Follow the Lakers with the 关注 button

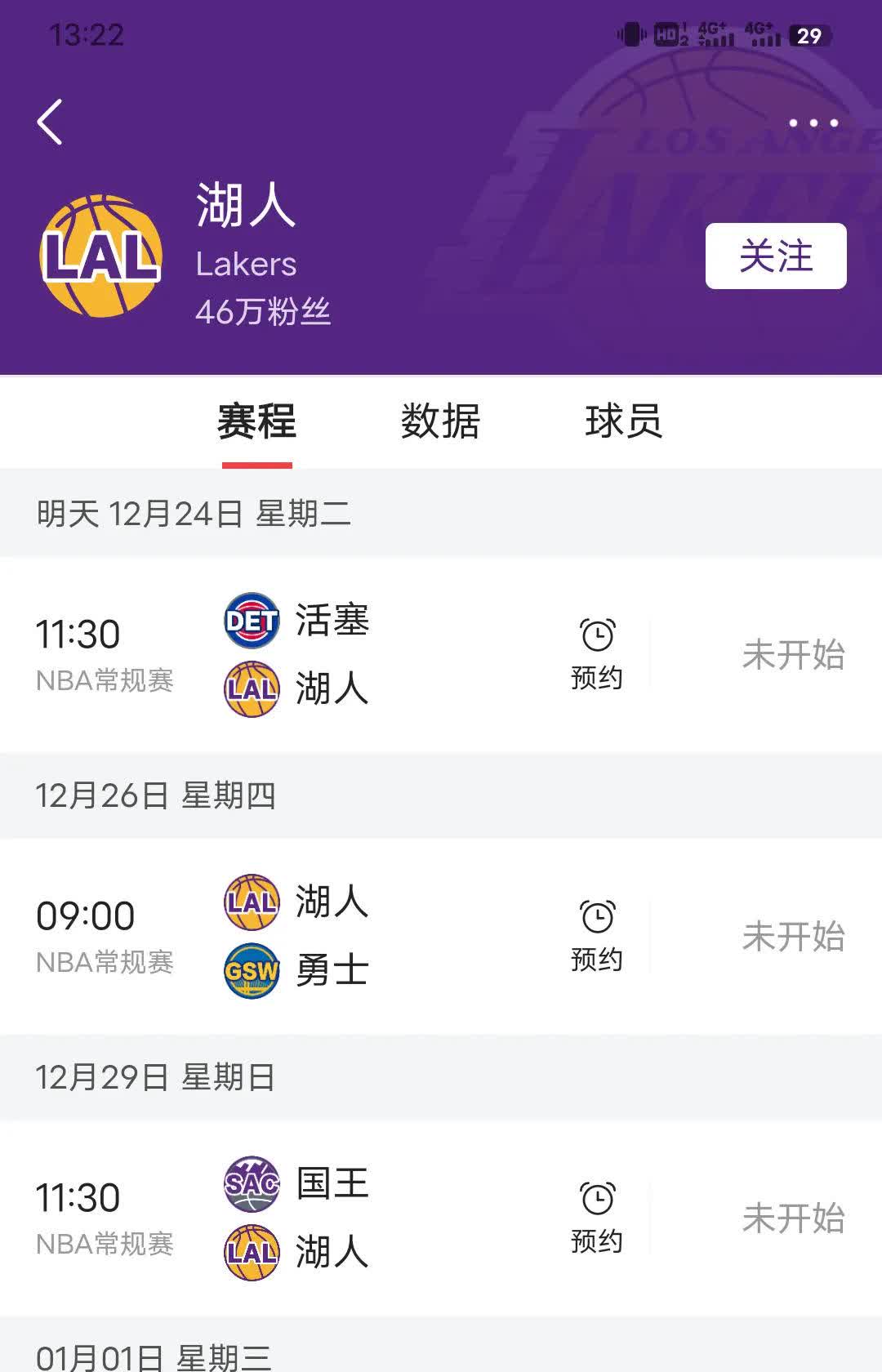coord(775,256)
